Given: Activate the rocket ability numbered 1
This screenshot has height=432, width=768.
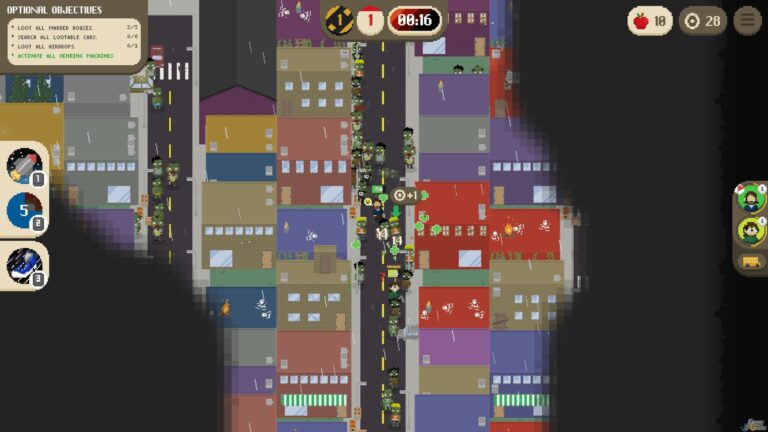Looking at the screenshot, I should tap(24, 167).
